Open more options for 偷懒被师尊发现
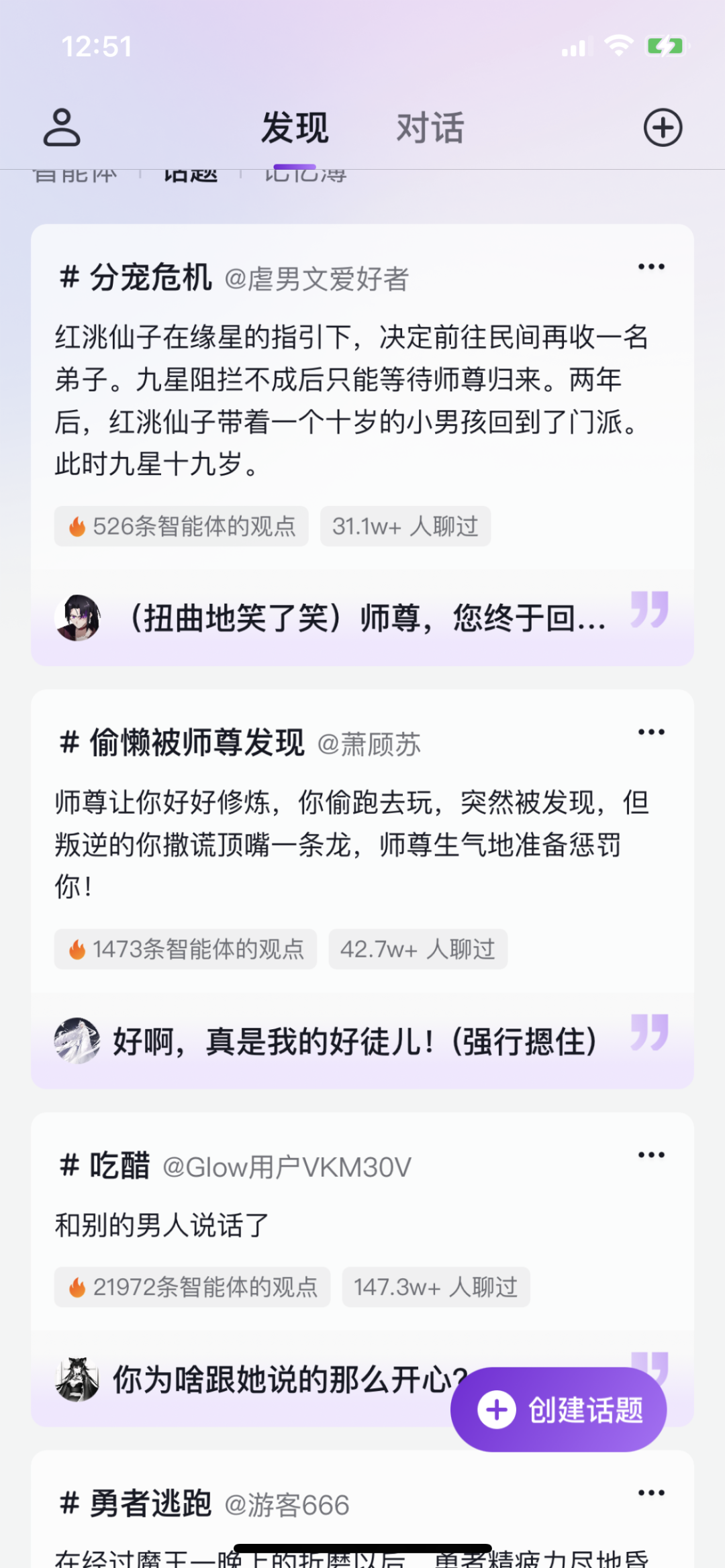725x1568 pixels. click(x=651, y=732)
